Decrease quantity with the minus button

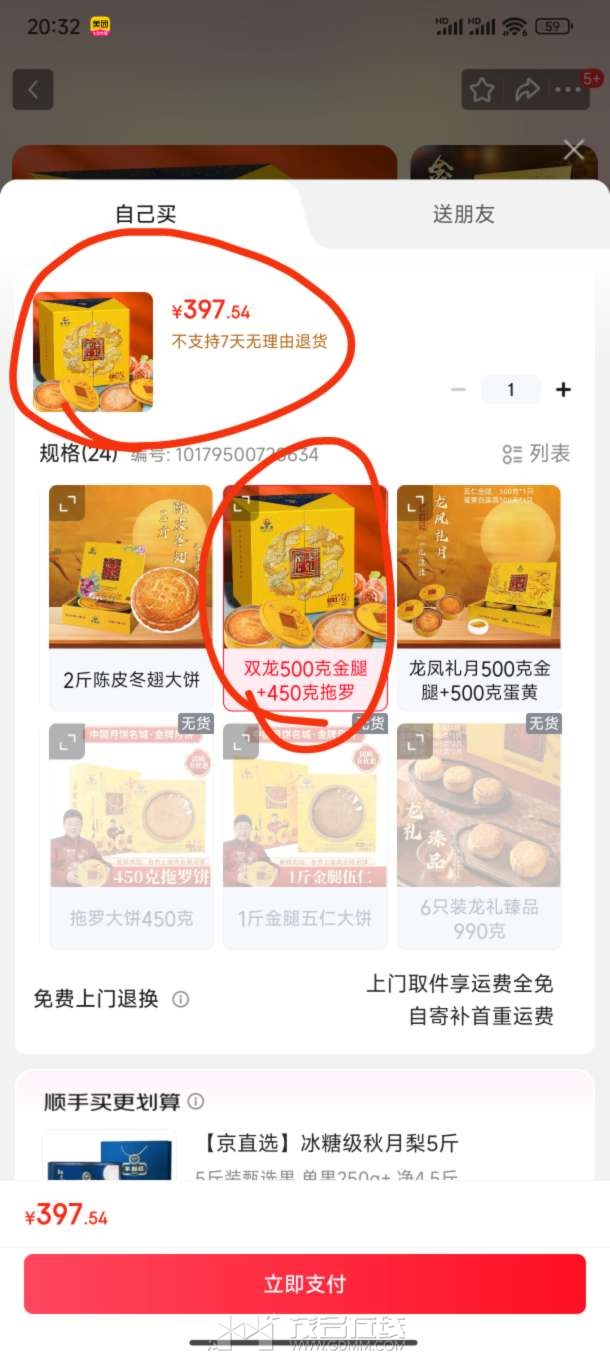[458, 389]
